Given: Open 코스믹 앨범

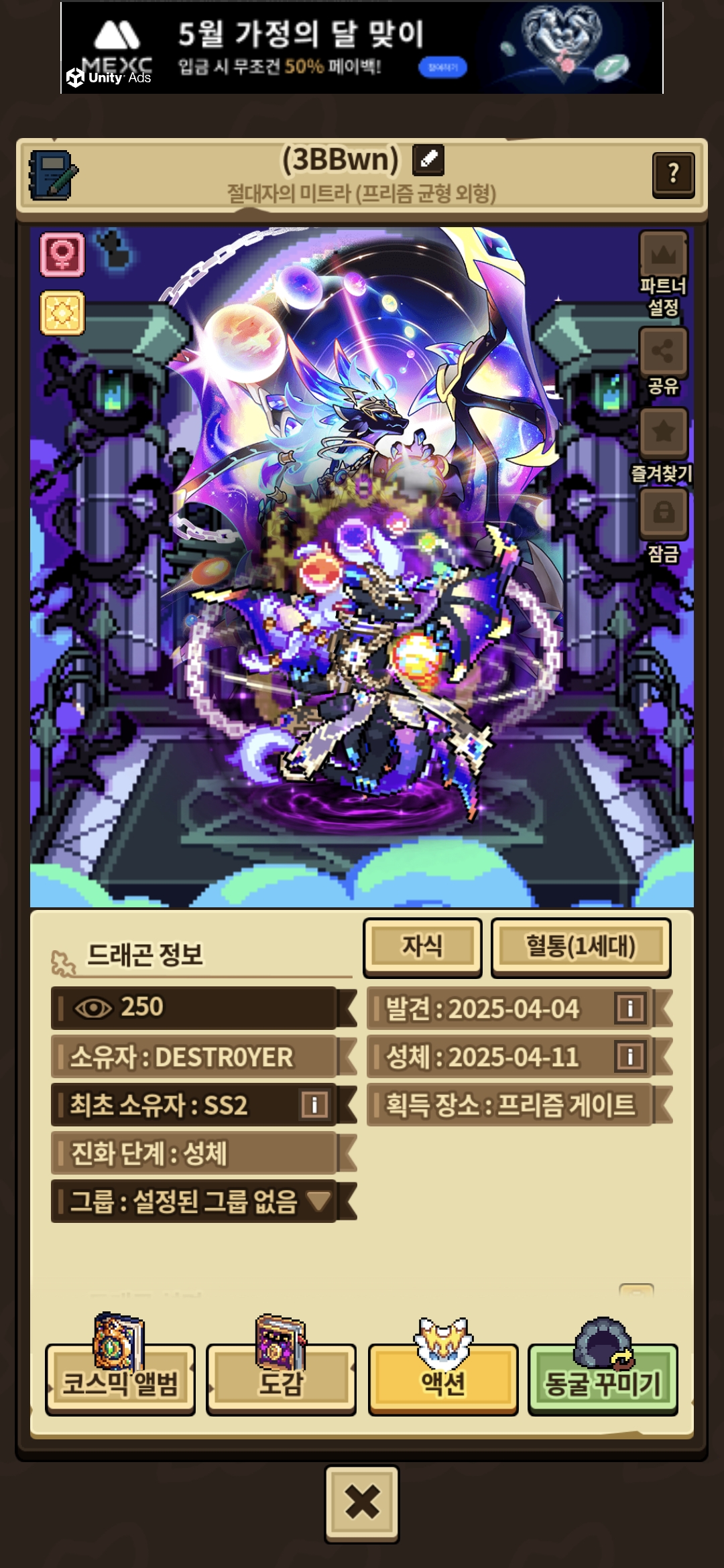Looking at the screenshot, I should [121, 1382].
